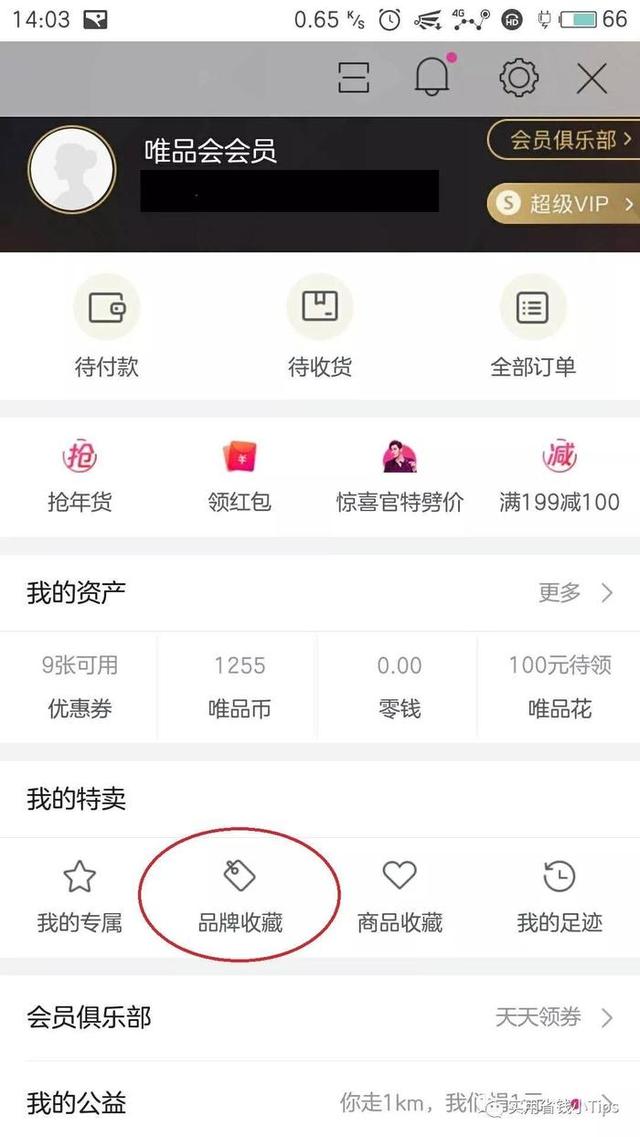Screen dimensions: 640x1137
Task: Open 会员俱乐部 button in the header
Action: pyautogui.click(x=564, y=140)
